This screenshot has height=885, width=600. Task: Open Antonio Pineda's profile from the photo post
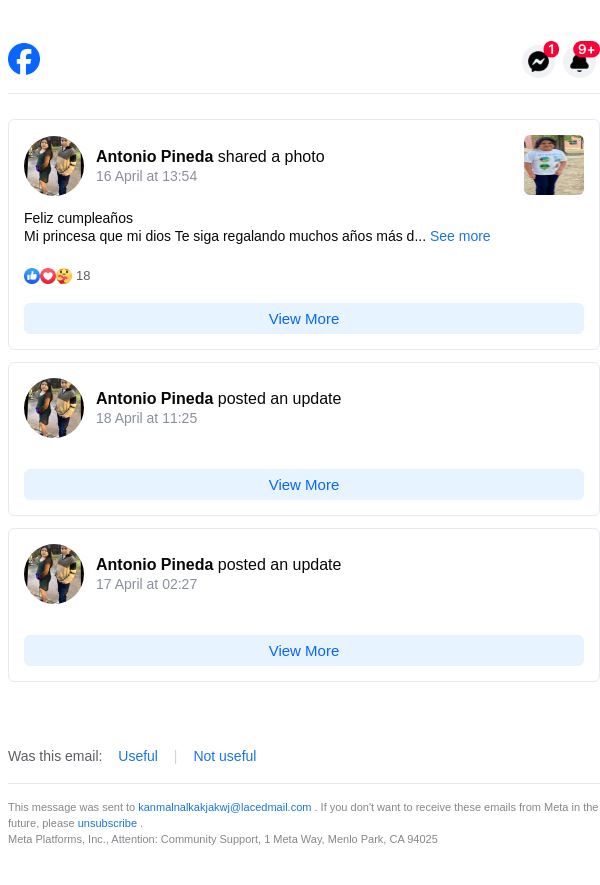[154, 156]
